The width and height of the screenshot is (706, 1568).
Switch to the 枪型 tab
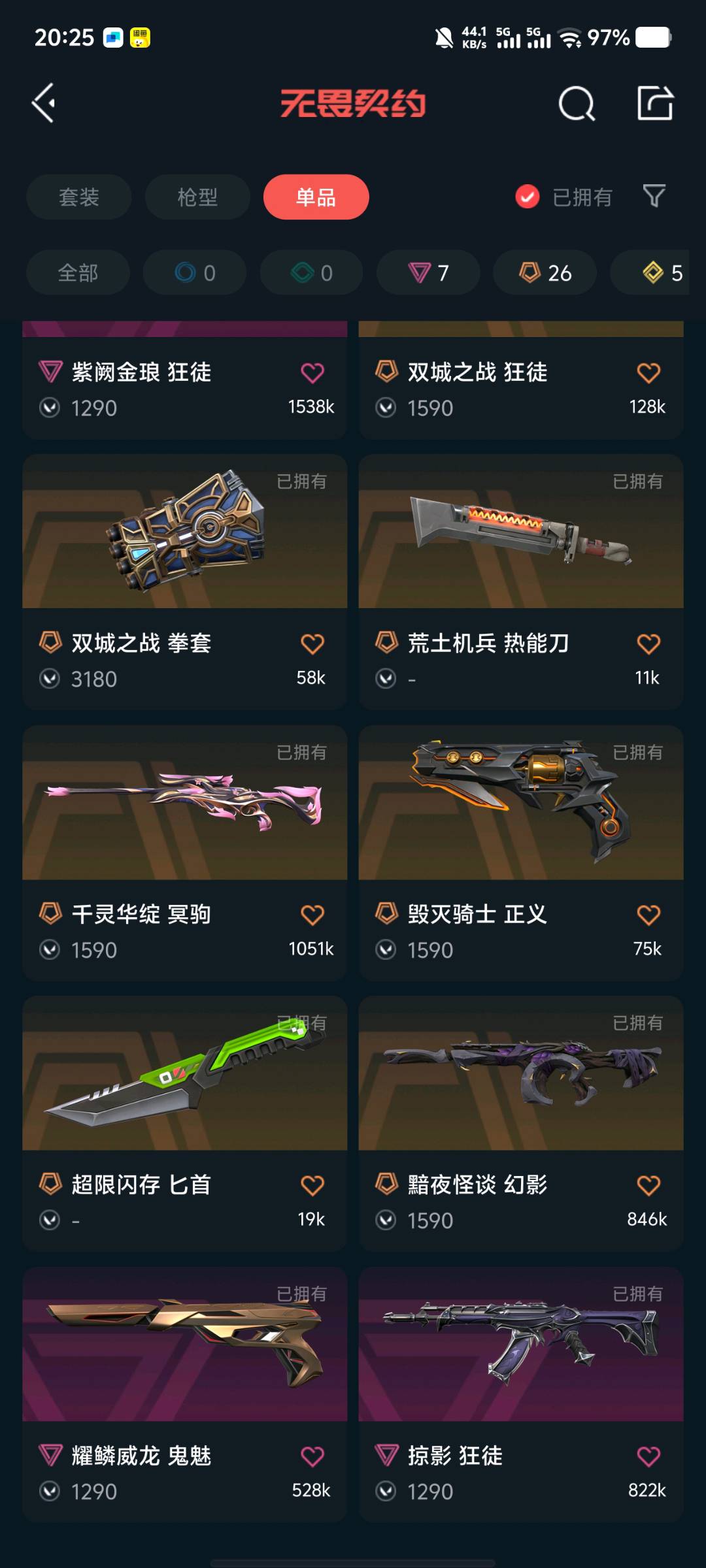click(197, 197)
